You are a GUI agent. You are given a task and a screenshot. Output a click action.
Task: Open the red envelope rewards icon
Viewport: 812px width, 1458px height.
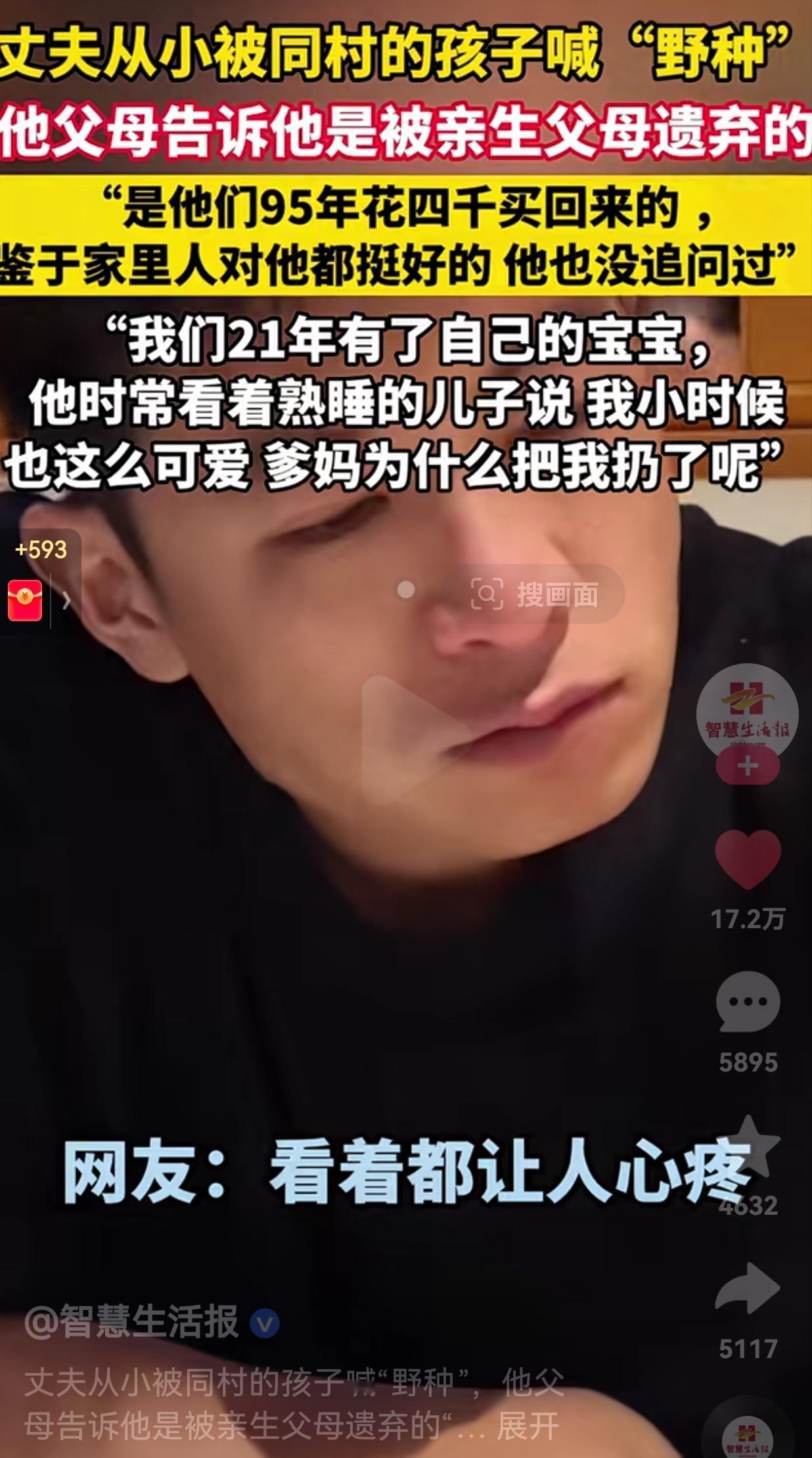click(25, 600)
